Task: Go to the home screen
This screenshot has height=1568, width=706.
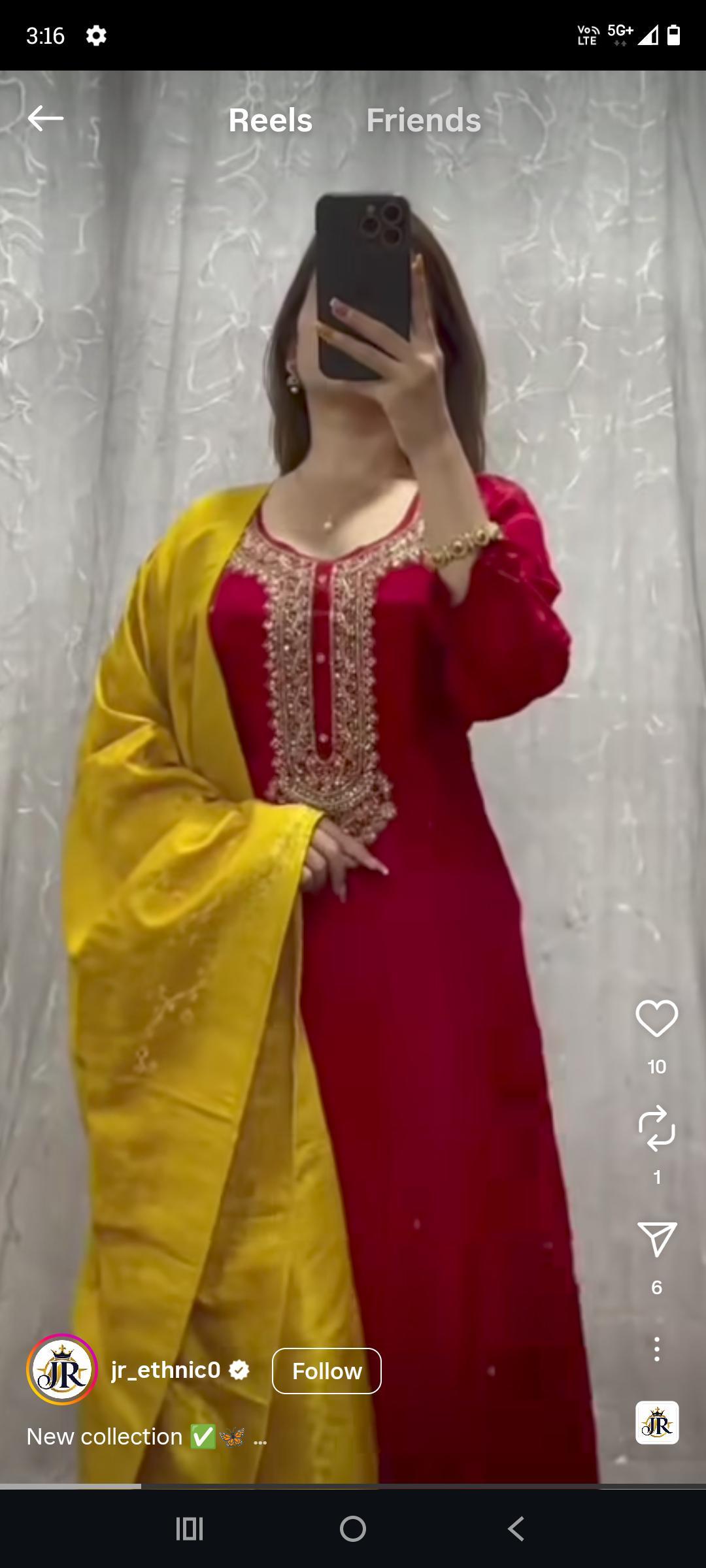Action: [353, 1529]
